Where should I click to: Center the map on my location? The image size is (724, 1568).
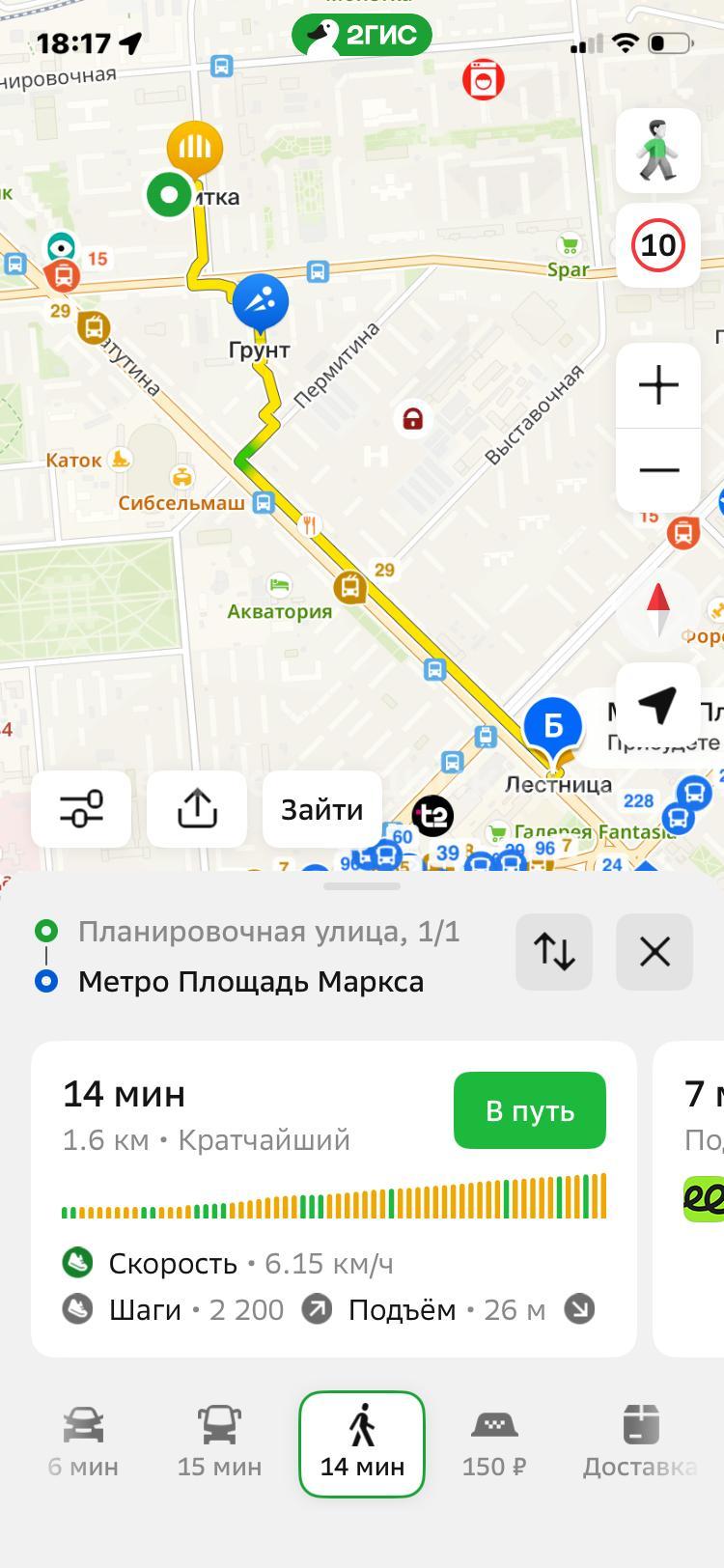(x=658, y=705)
